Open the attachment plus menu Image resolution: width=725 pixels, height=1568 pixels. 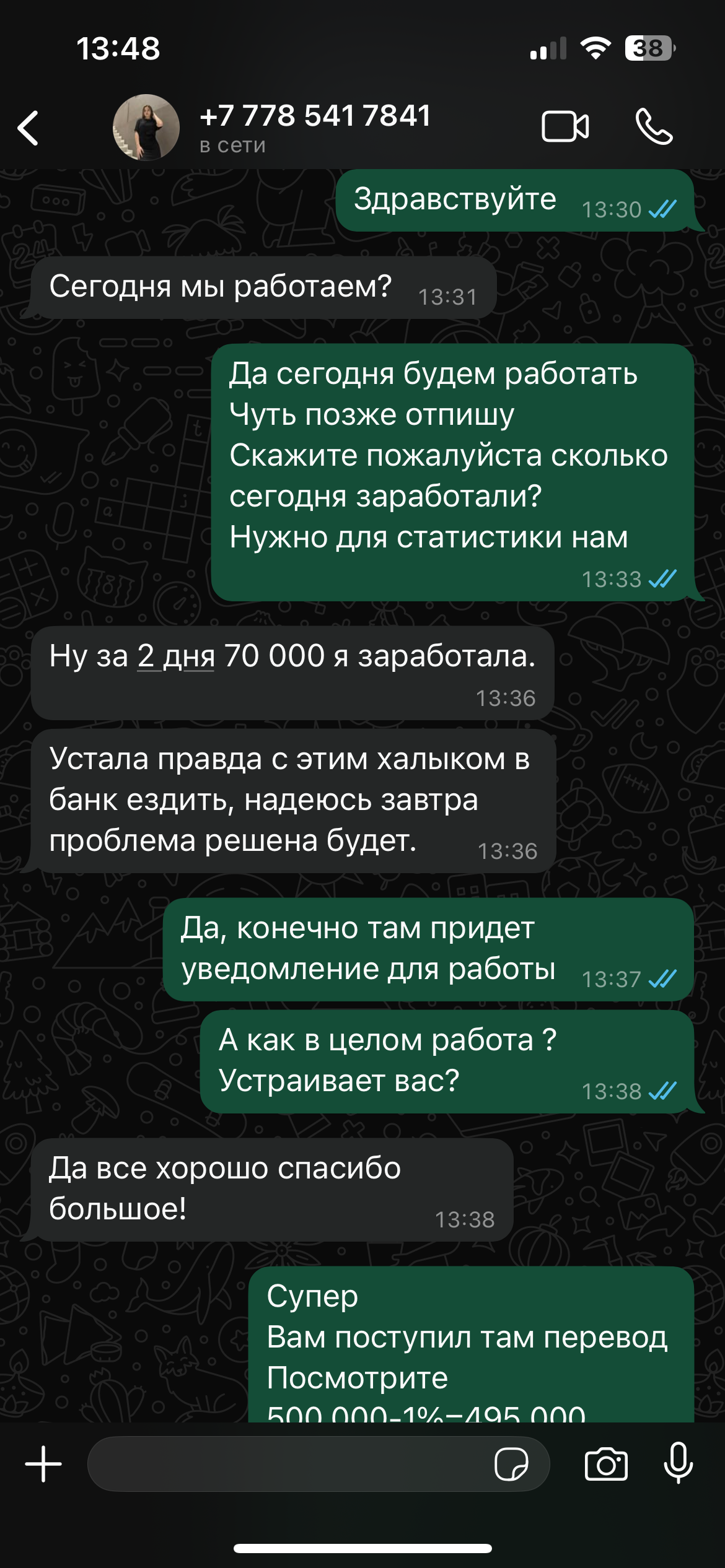[x=43, y=1464]
